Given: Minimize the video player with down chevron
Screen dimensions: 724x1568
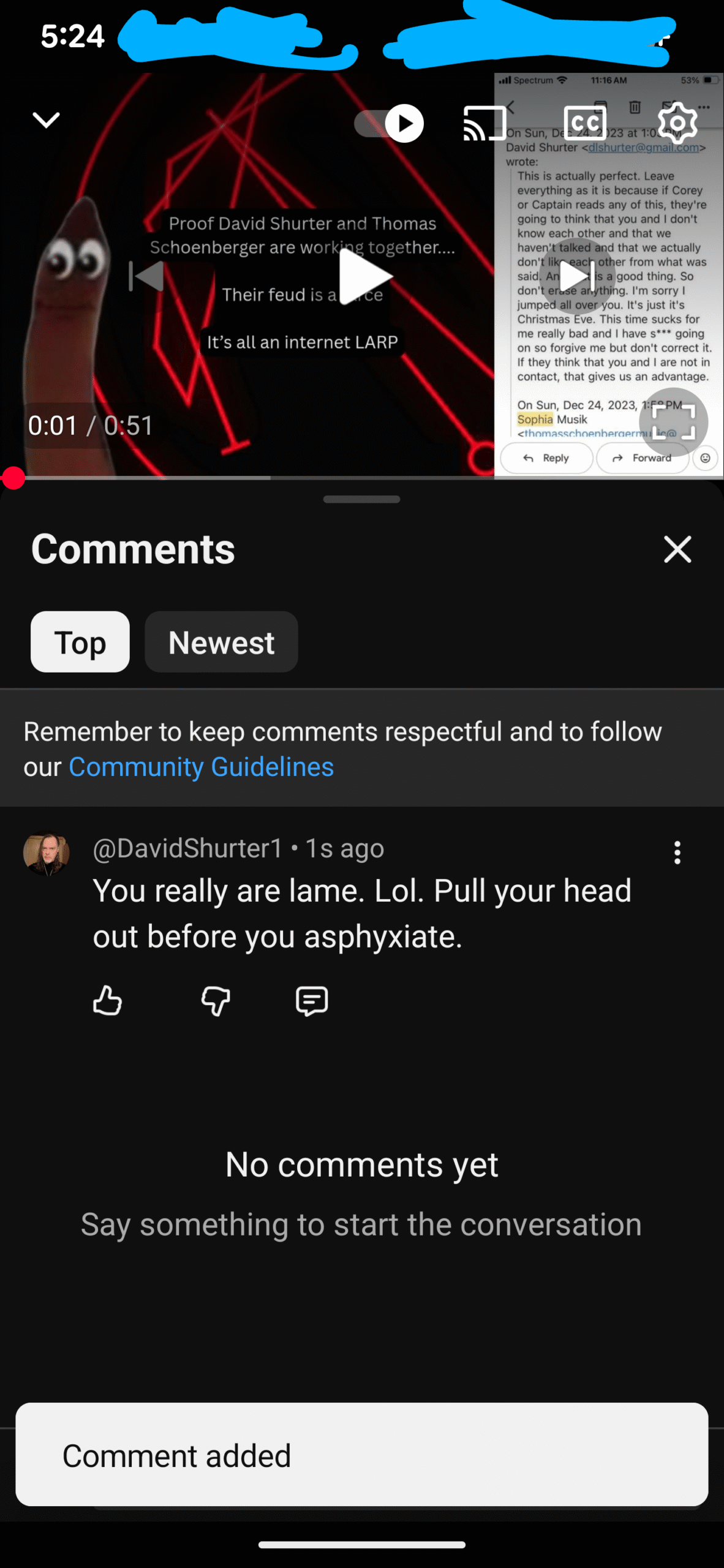Looking at the screenshot, I should [46, 120].
